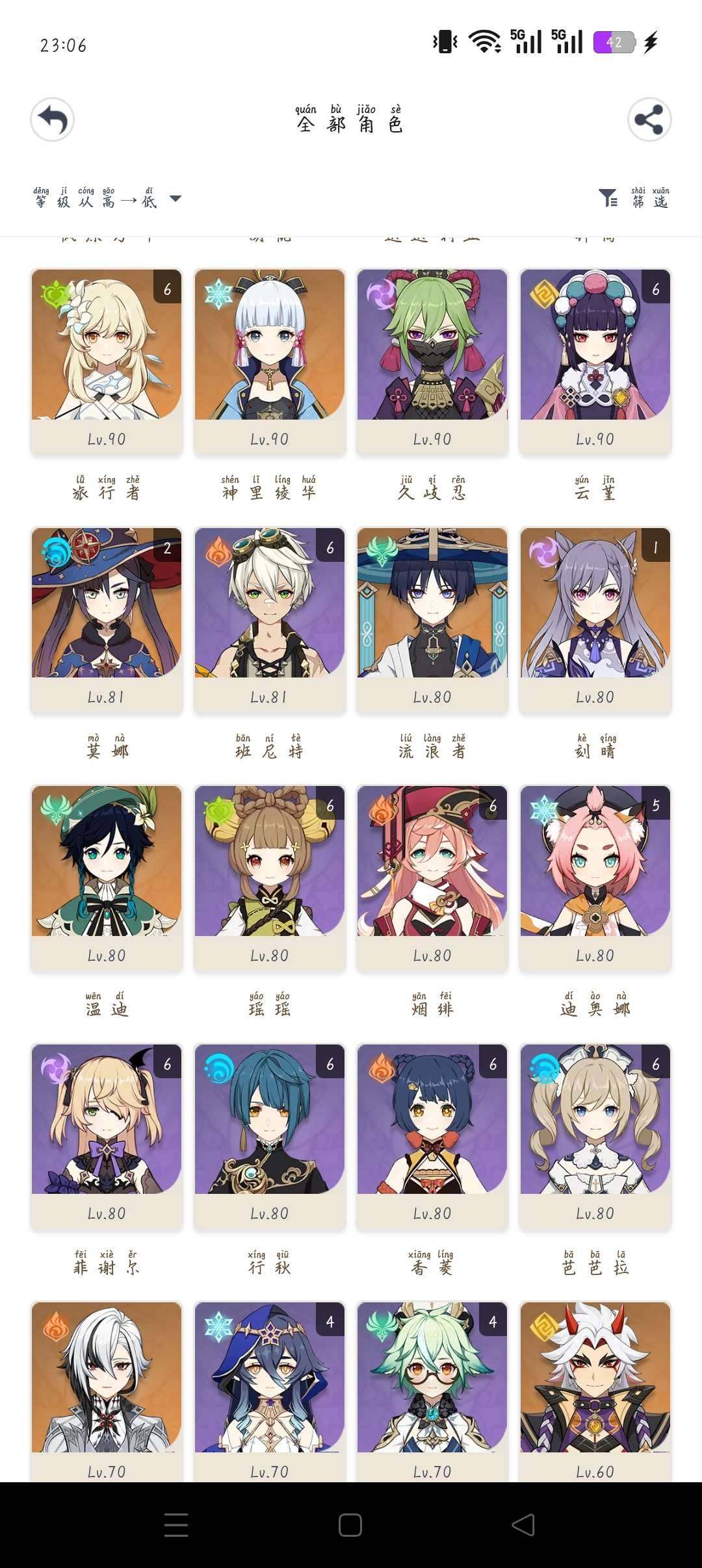Open the 迪奥娜 character card

[595, 877]
